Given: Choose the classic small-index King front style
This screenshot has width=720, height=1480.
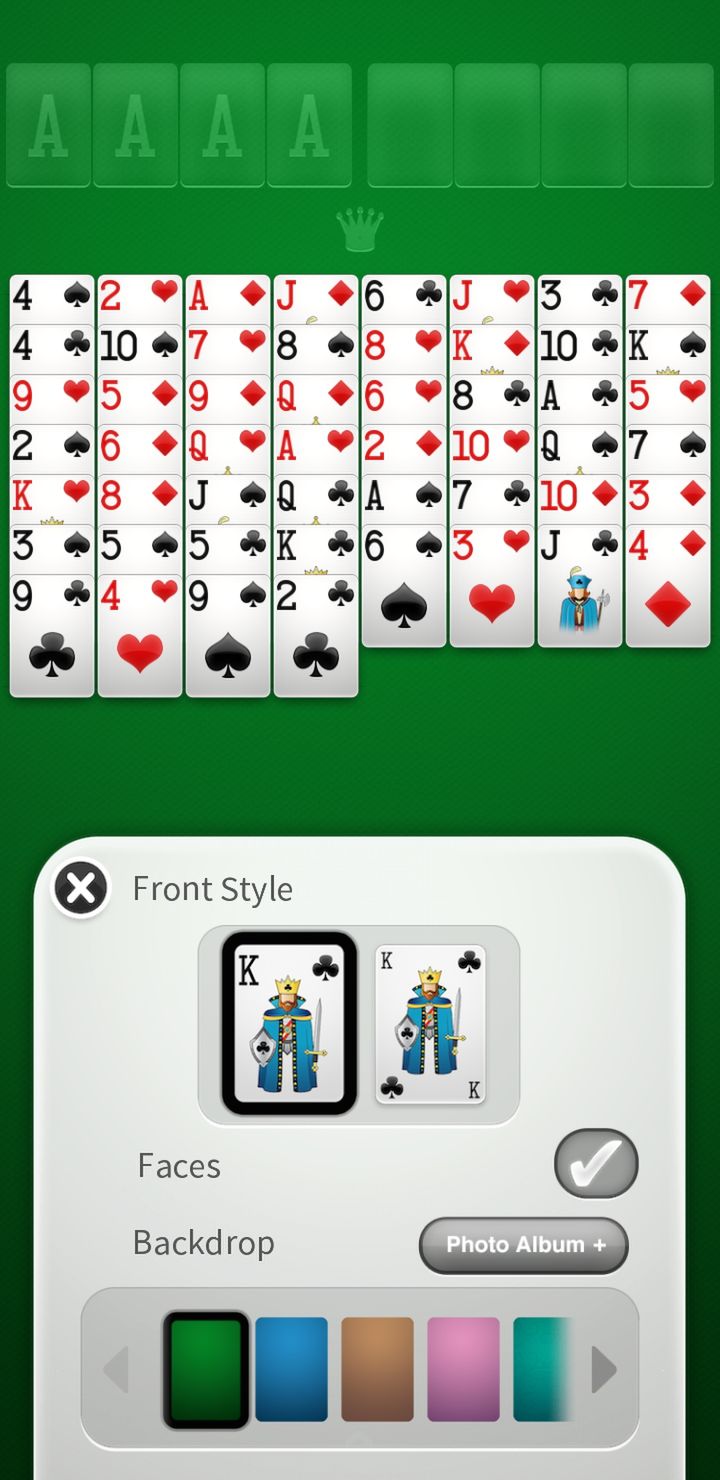Looking at the screenshot, I should click(x=430, y=1024).
